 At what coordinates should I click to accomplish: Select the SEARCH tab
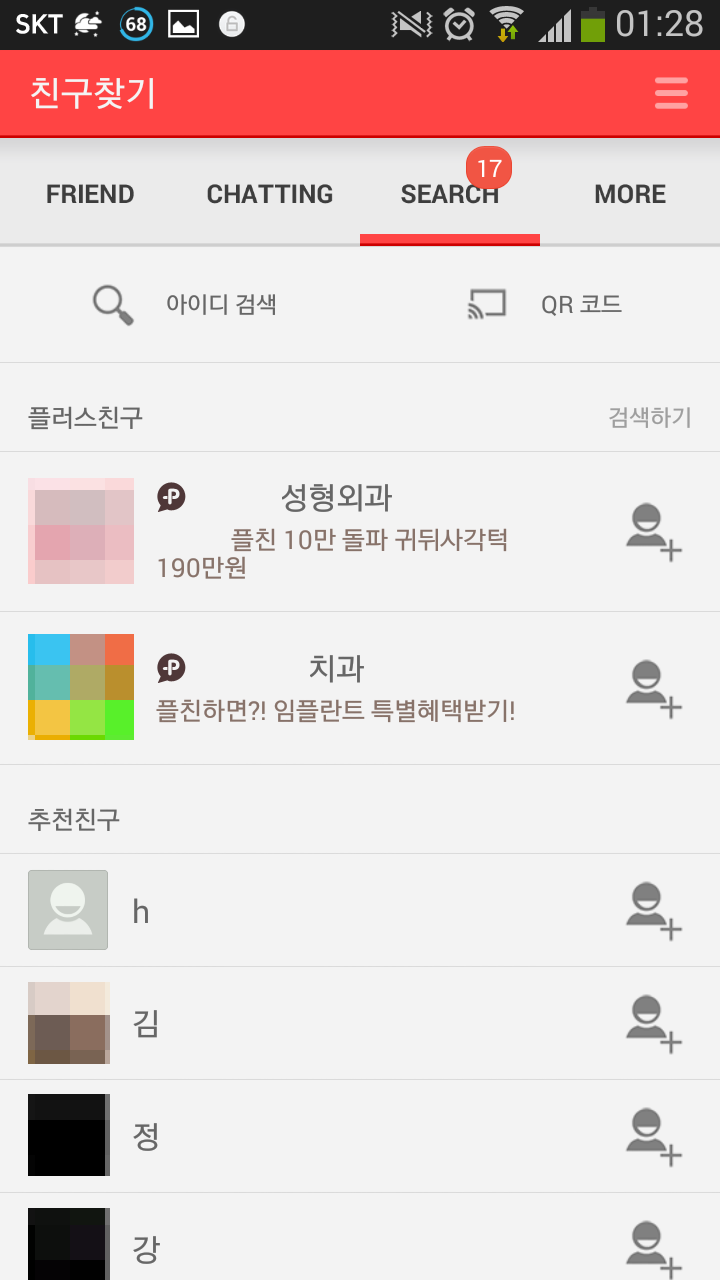coord(450,194)
